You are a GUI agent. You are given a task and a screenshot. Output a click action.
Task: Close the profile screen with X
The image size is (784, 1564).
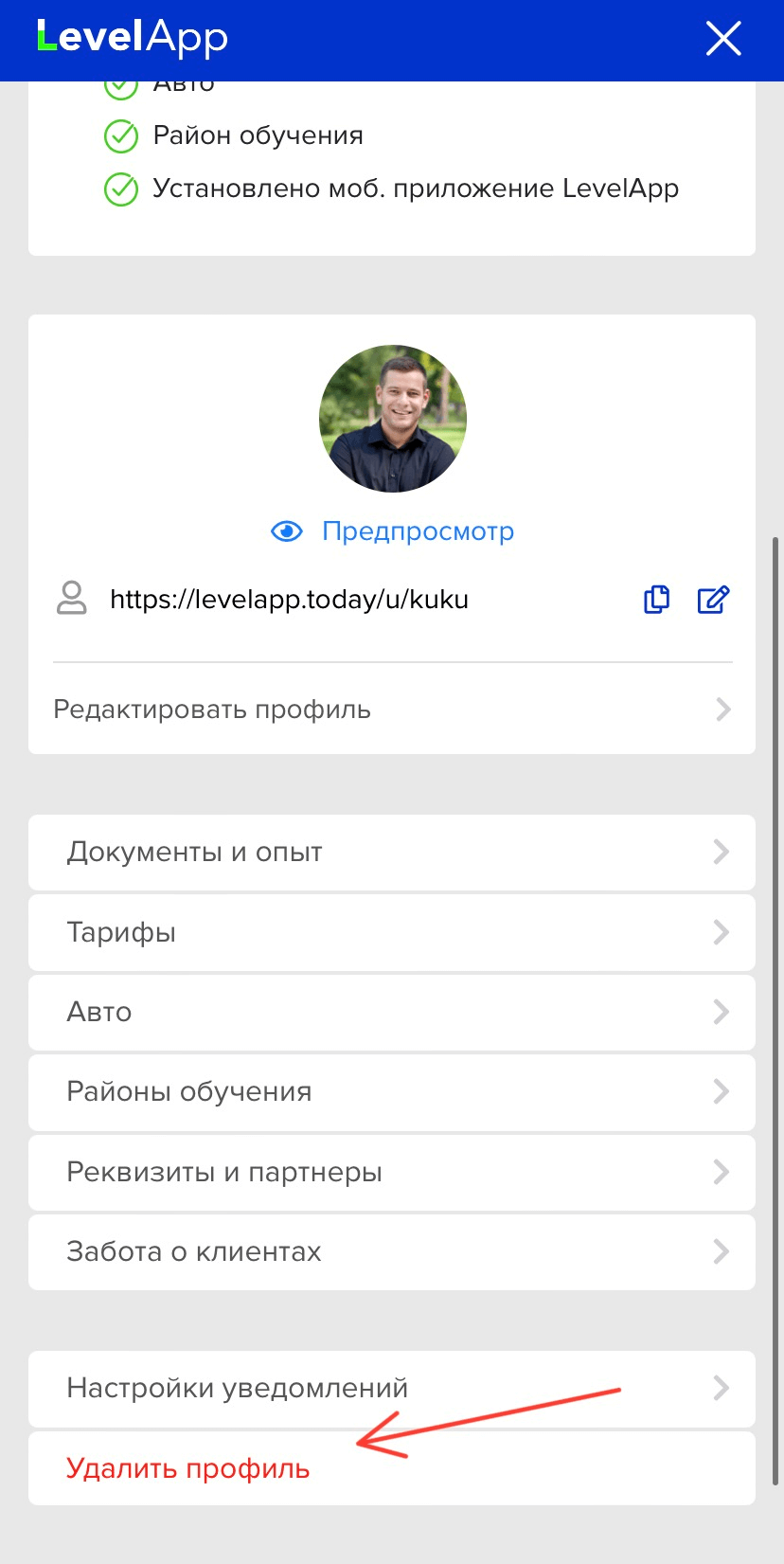(x=723, y=40)
